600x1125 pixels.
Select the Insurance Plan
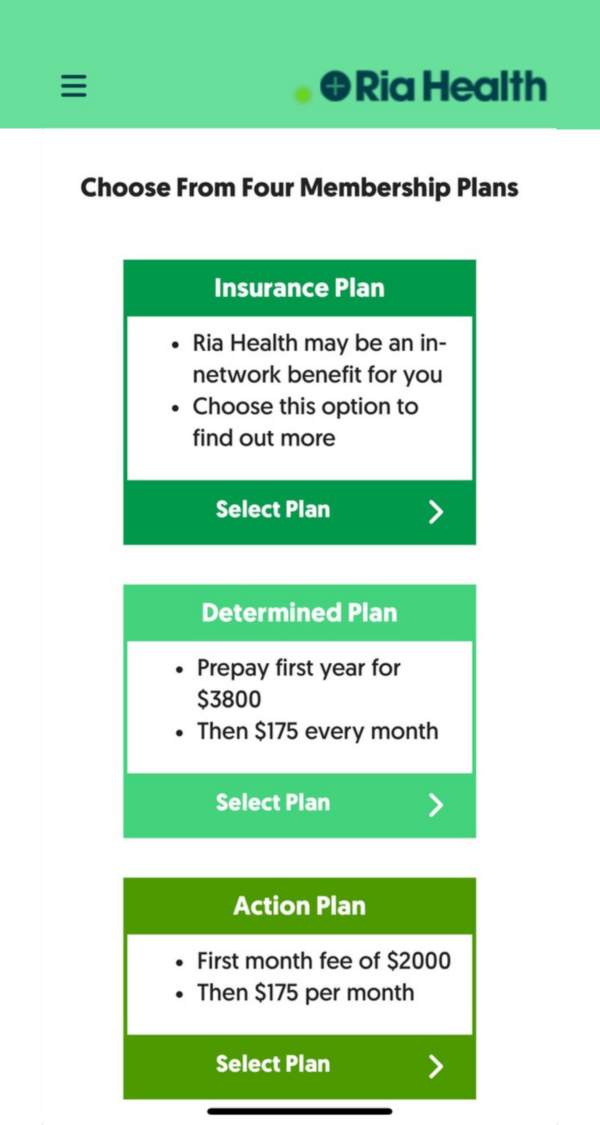coord(299,511)
